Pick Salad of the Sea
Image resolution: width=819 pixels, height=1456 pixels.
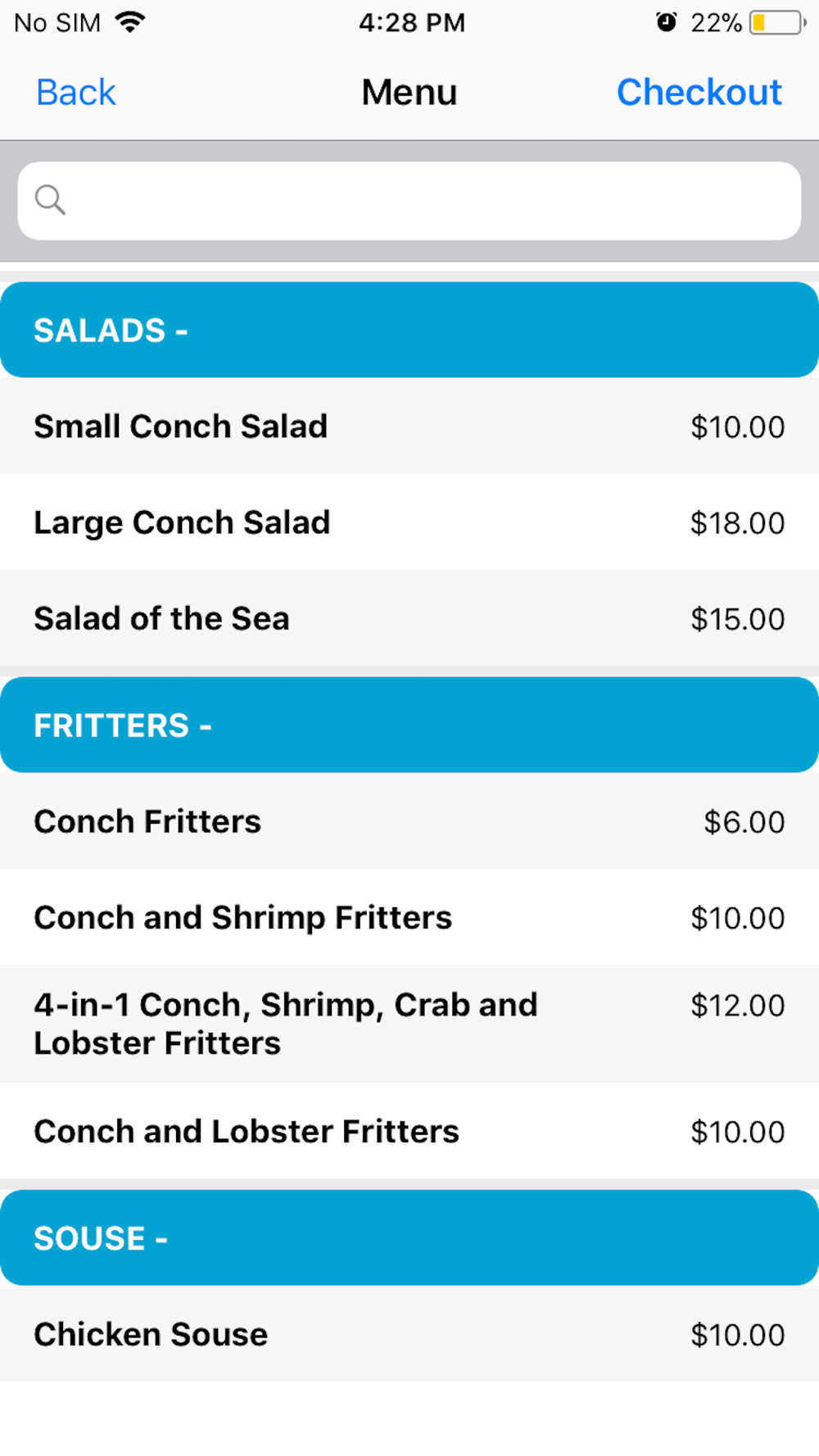click(409, 618)
